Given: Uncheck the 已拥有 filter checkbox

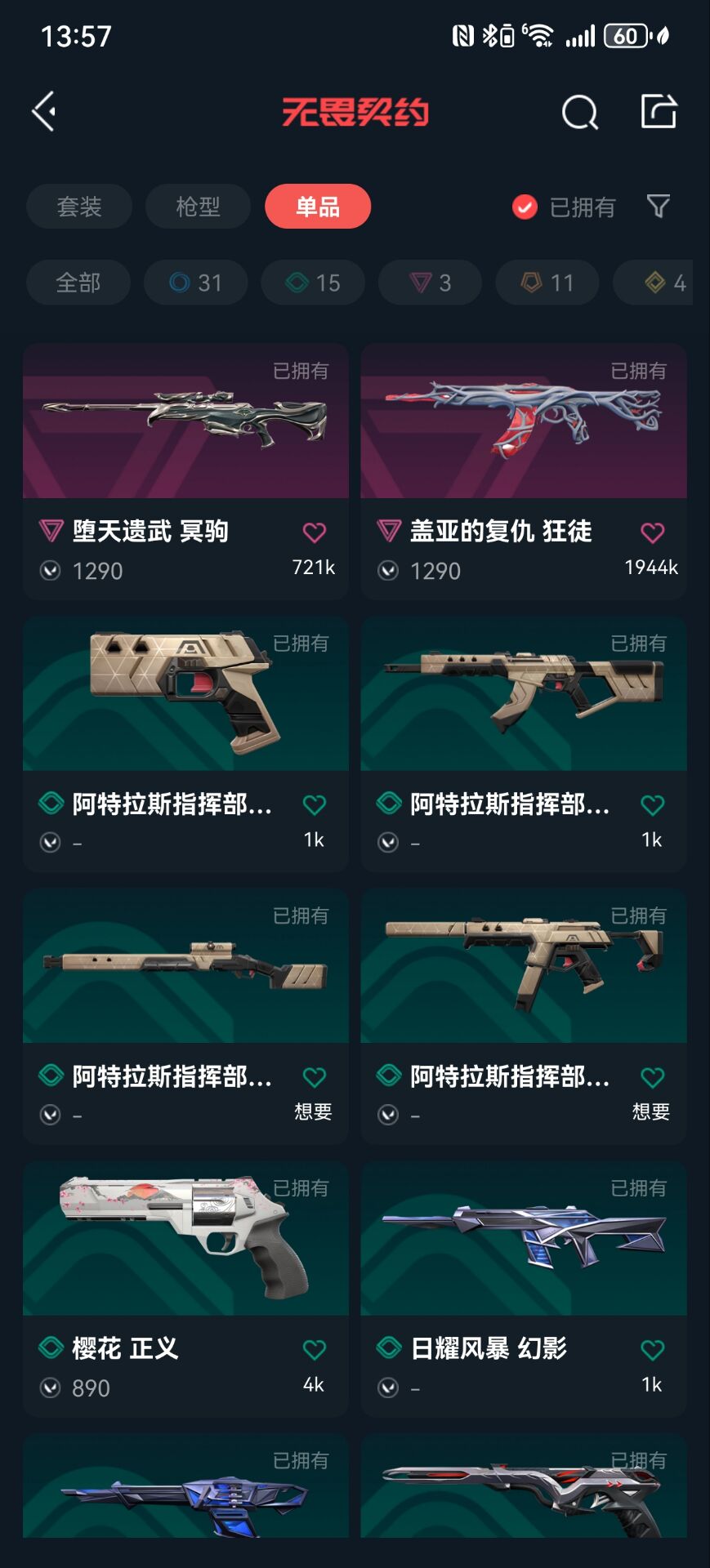Looking at the screenshot, I should [525, 207].
